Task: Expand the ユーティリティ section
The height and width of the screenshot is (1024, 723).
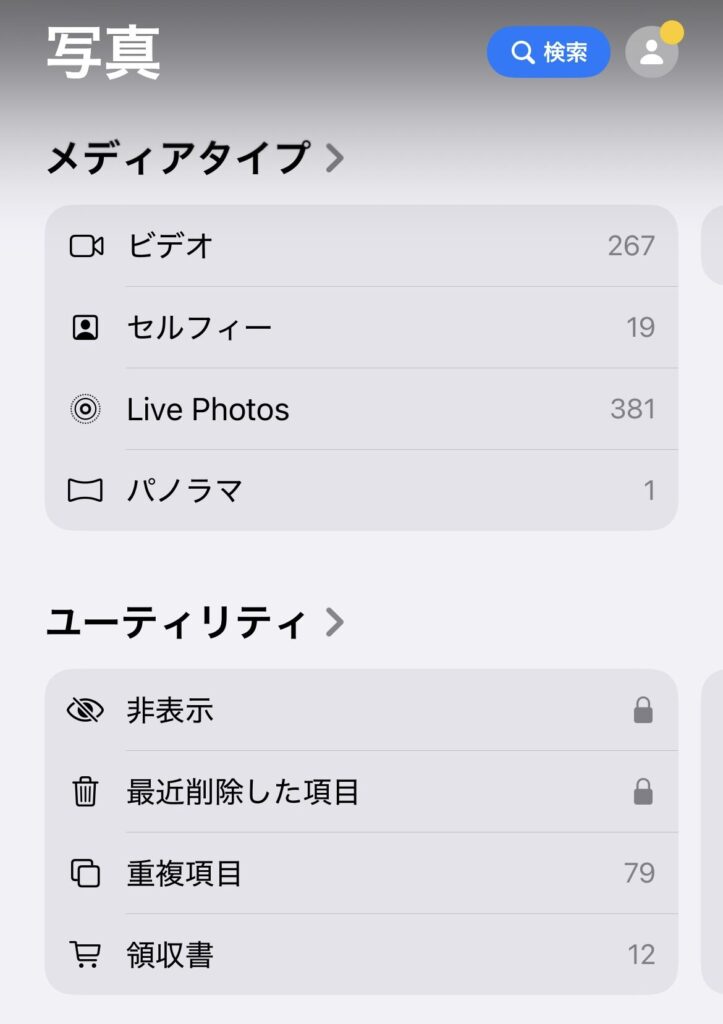Action: point(196,623)
